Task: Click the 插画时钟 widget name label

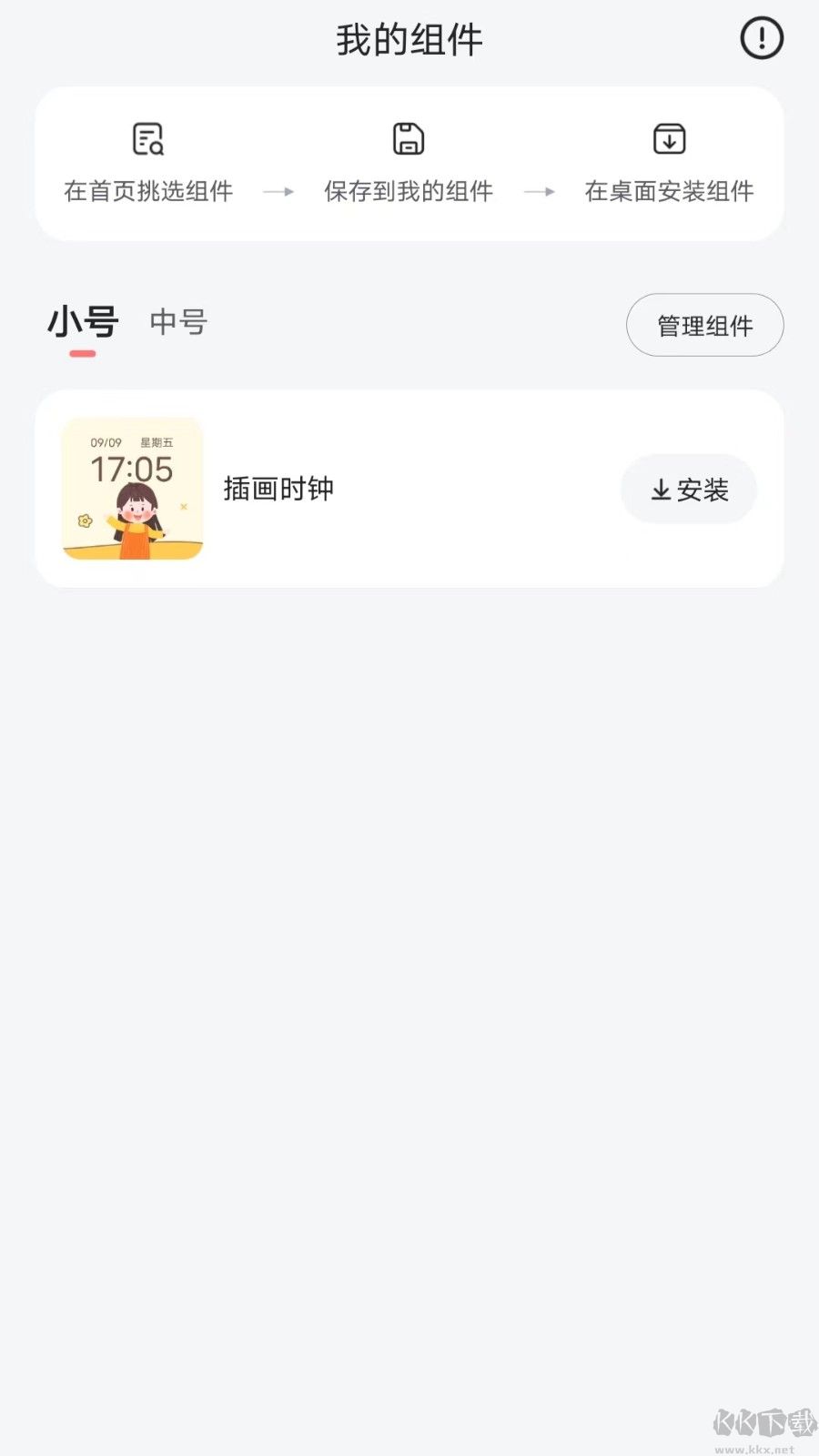Action: (x=278, y=489)
